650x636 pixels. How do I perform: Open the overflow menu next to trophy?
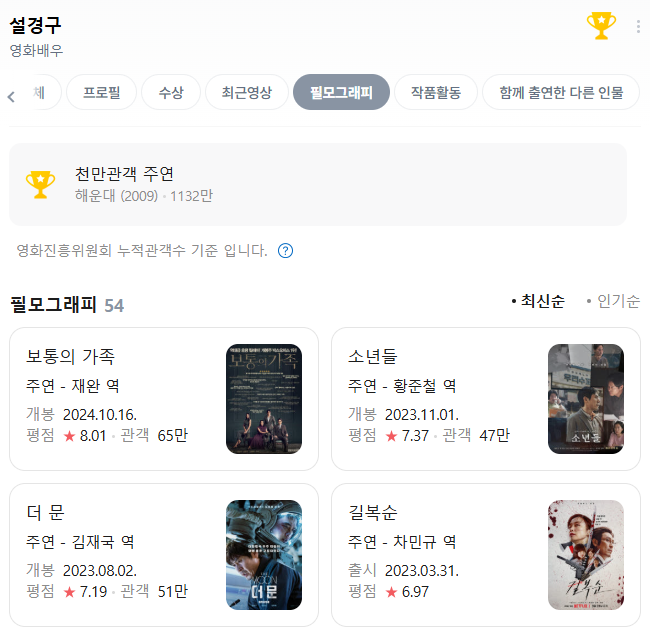tap(638, 27)
